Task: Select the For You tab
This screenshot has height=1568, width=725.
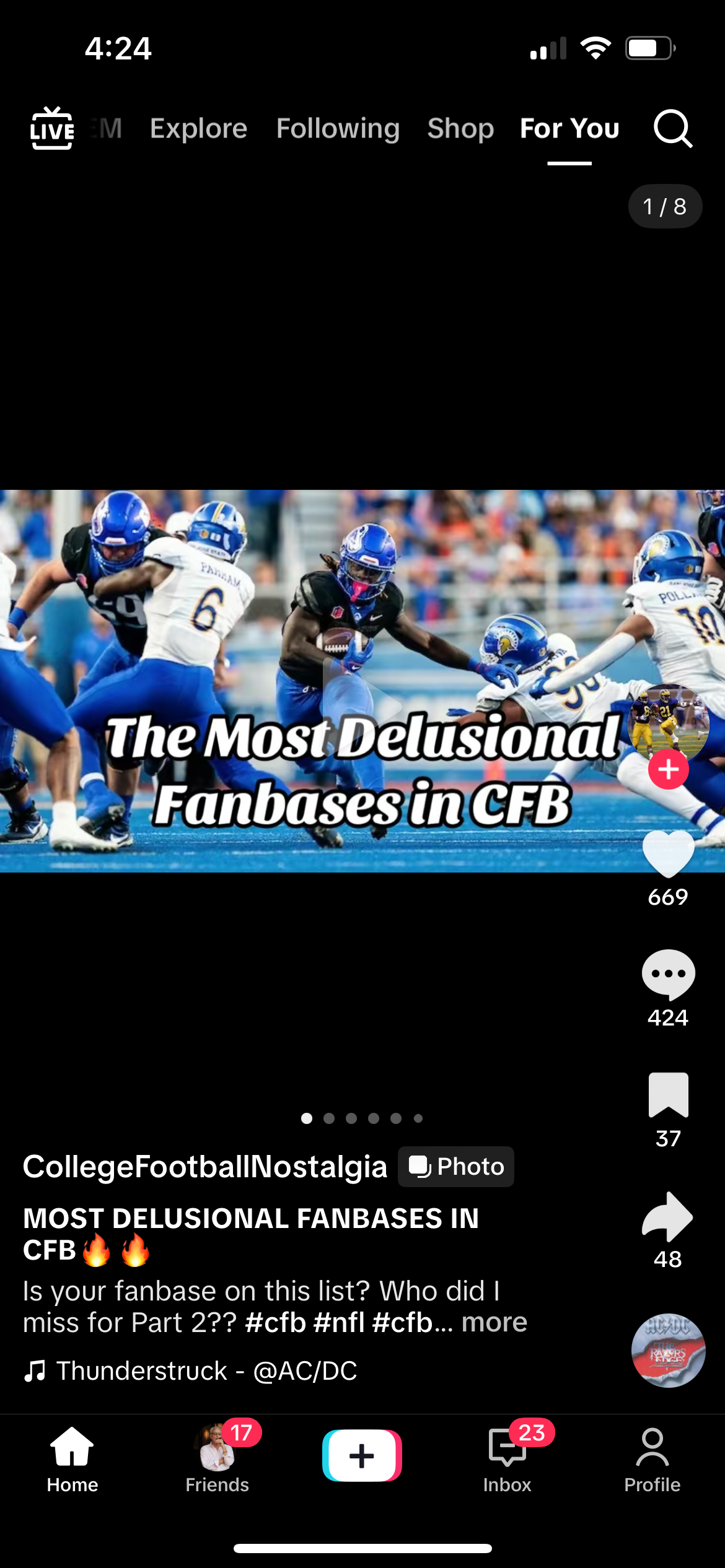Action: [569, 129]
